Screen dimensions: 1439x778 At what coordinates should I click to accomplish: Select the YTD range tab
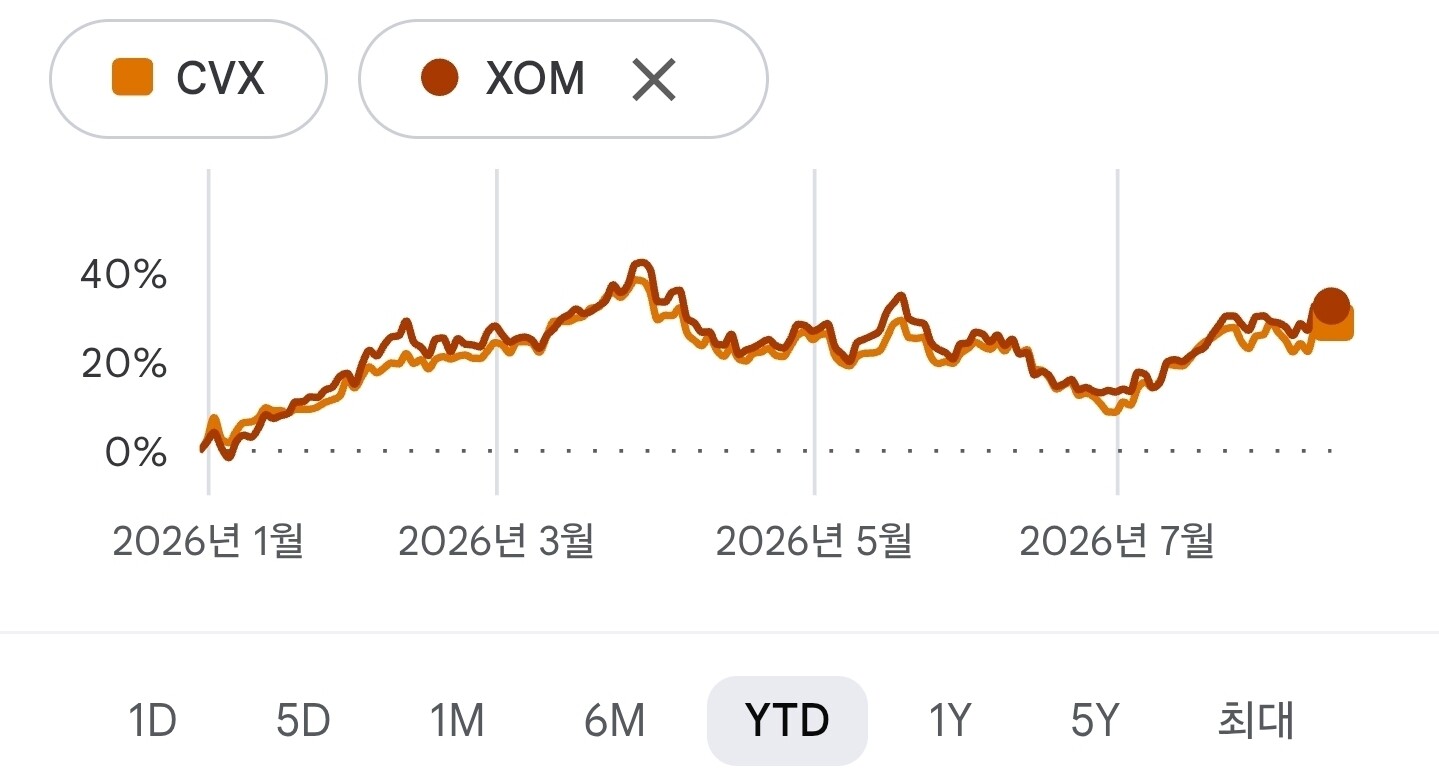pyautogui.click(x=787, y=720)
